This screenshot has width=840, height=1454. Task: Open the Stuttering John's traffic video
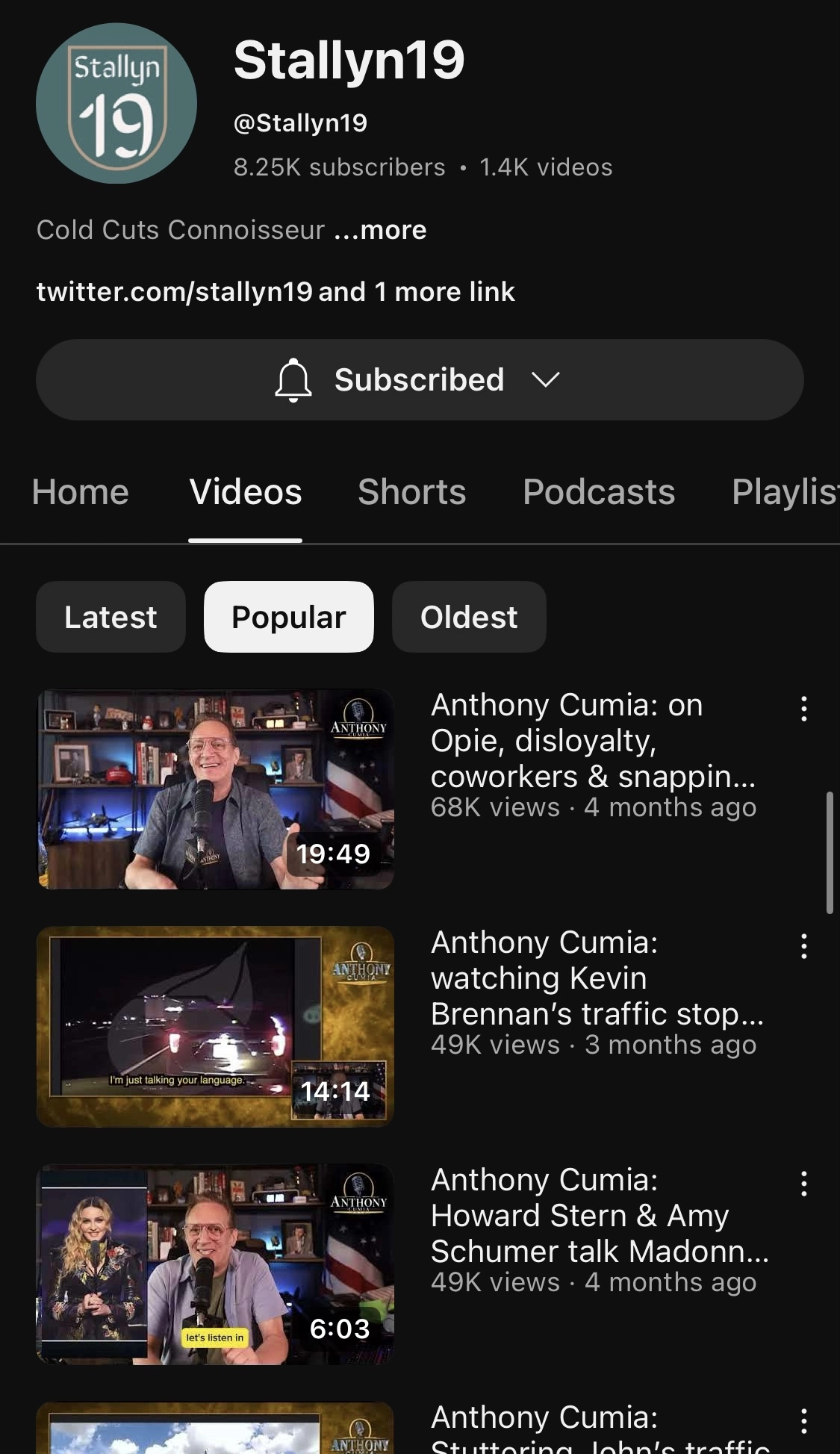point(215,1428)
